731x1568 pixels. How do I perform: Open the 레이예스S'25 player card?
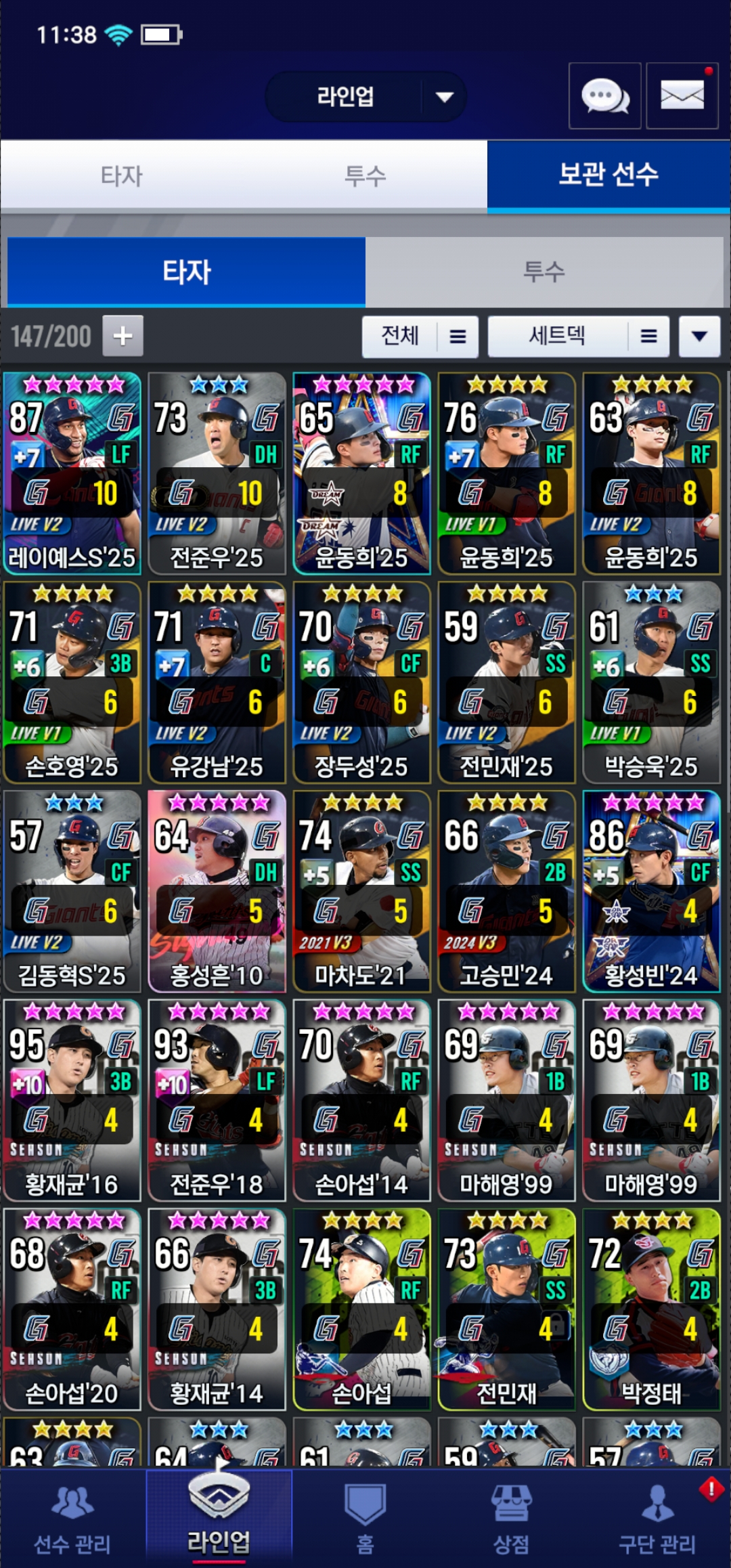[x=72, y=474]
